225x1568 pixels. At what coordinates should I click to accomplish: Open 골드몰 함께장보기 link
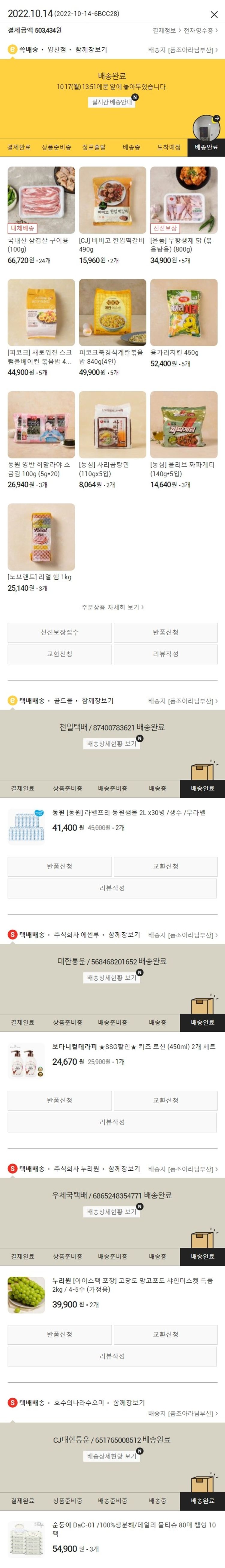coord(97,701)
